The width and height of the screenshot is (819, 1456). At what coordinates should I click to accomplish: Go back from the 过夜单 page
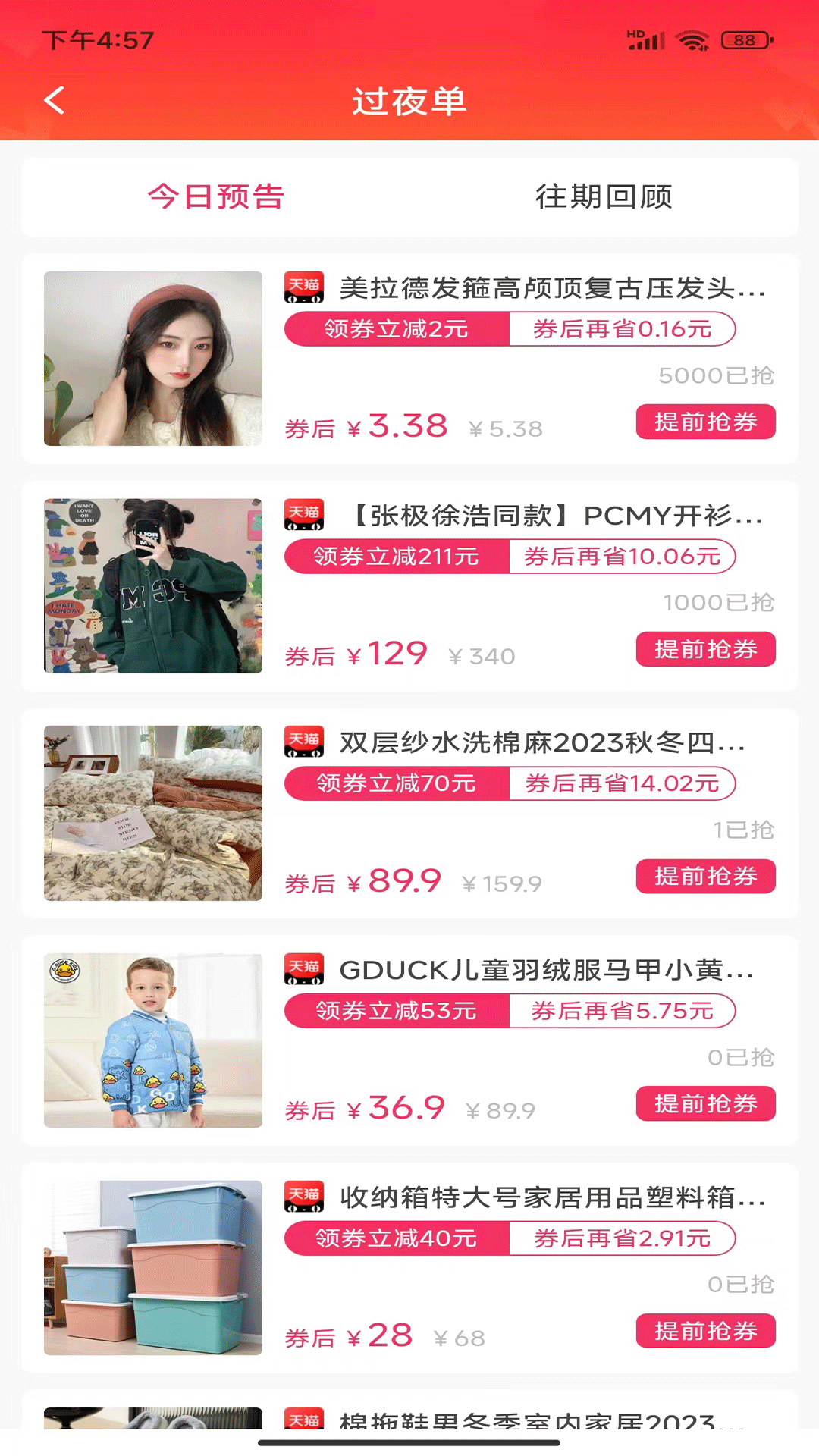(55, 100)
